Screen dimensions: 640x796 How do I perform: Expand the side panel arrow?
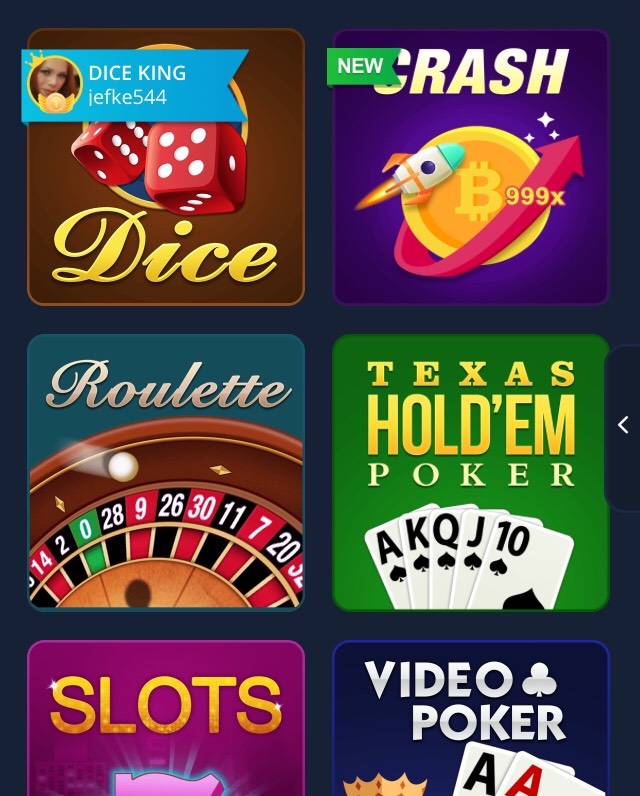(x=623, y=425)
